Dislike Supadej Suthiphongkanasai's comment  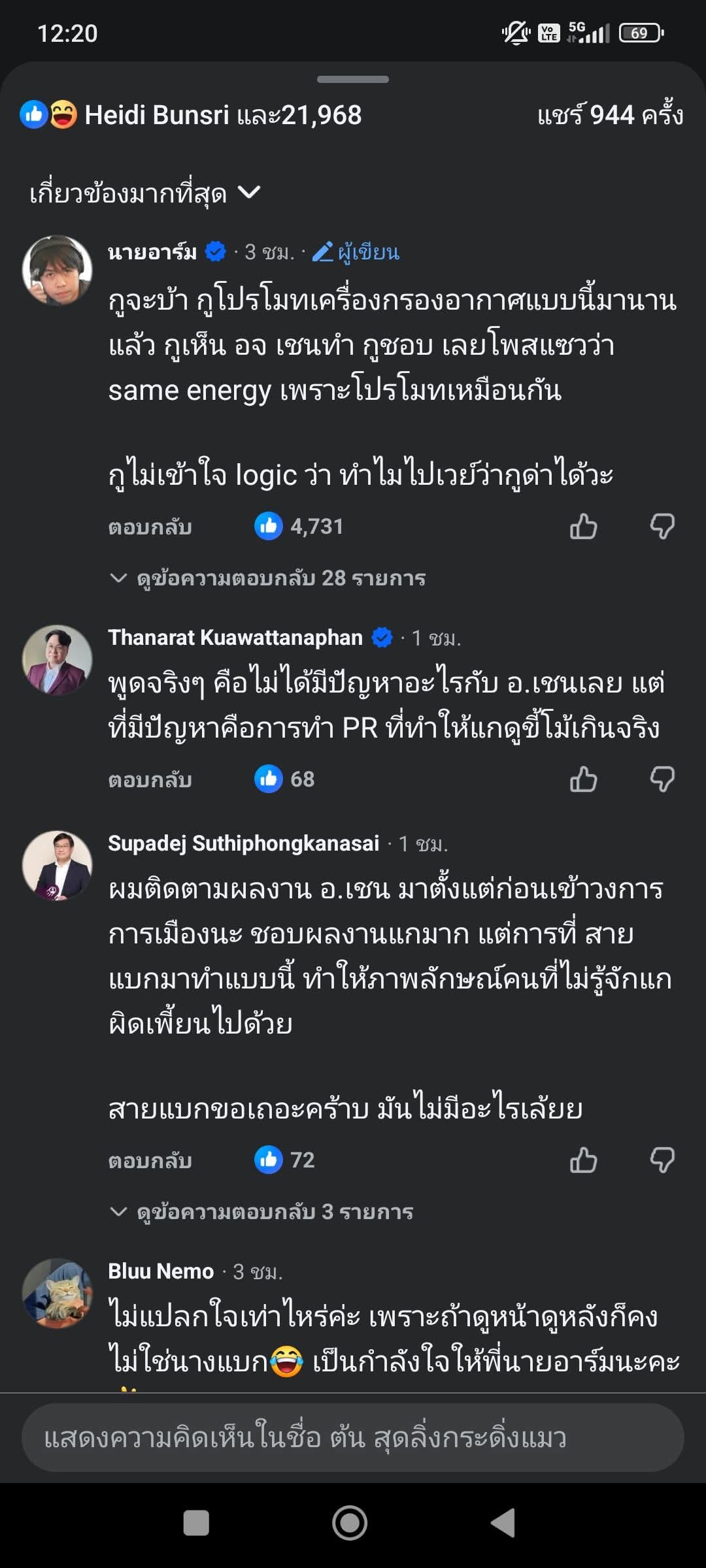coord(662,1160)
